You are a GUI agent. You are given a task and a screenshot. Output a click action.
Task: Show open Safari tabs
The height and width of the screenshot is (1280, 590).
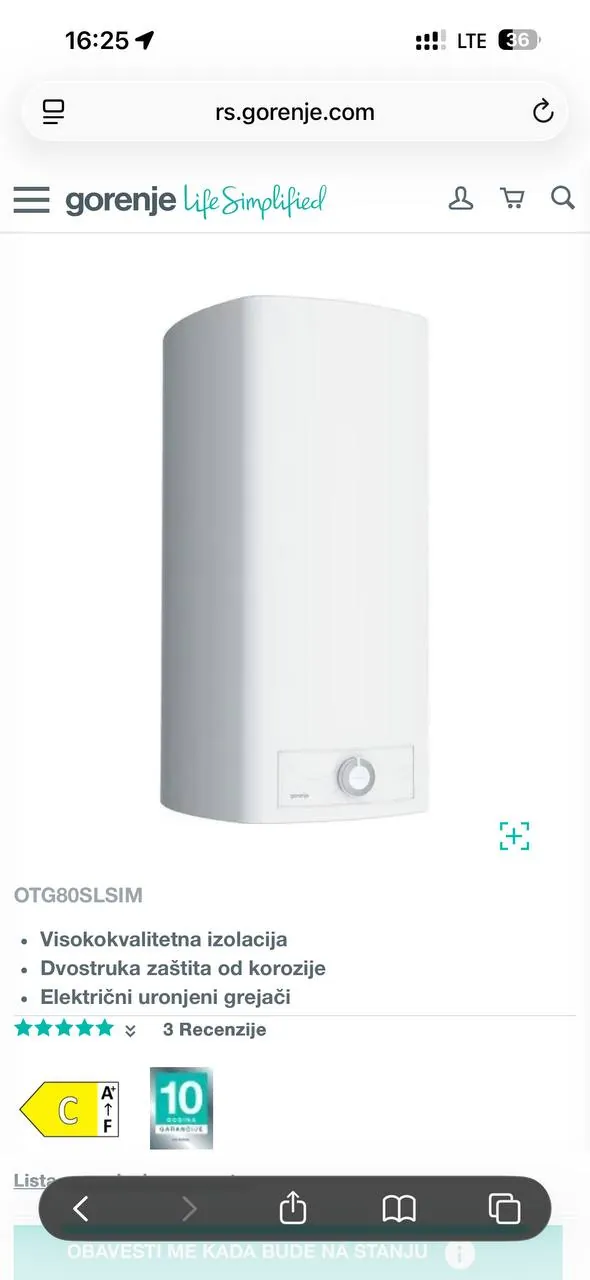tap(504, 1209)
